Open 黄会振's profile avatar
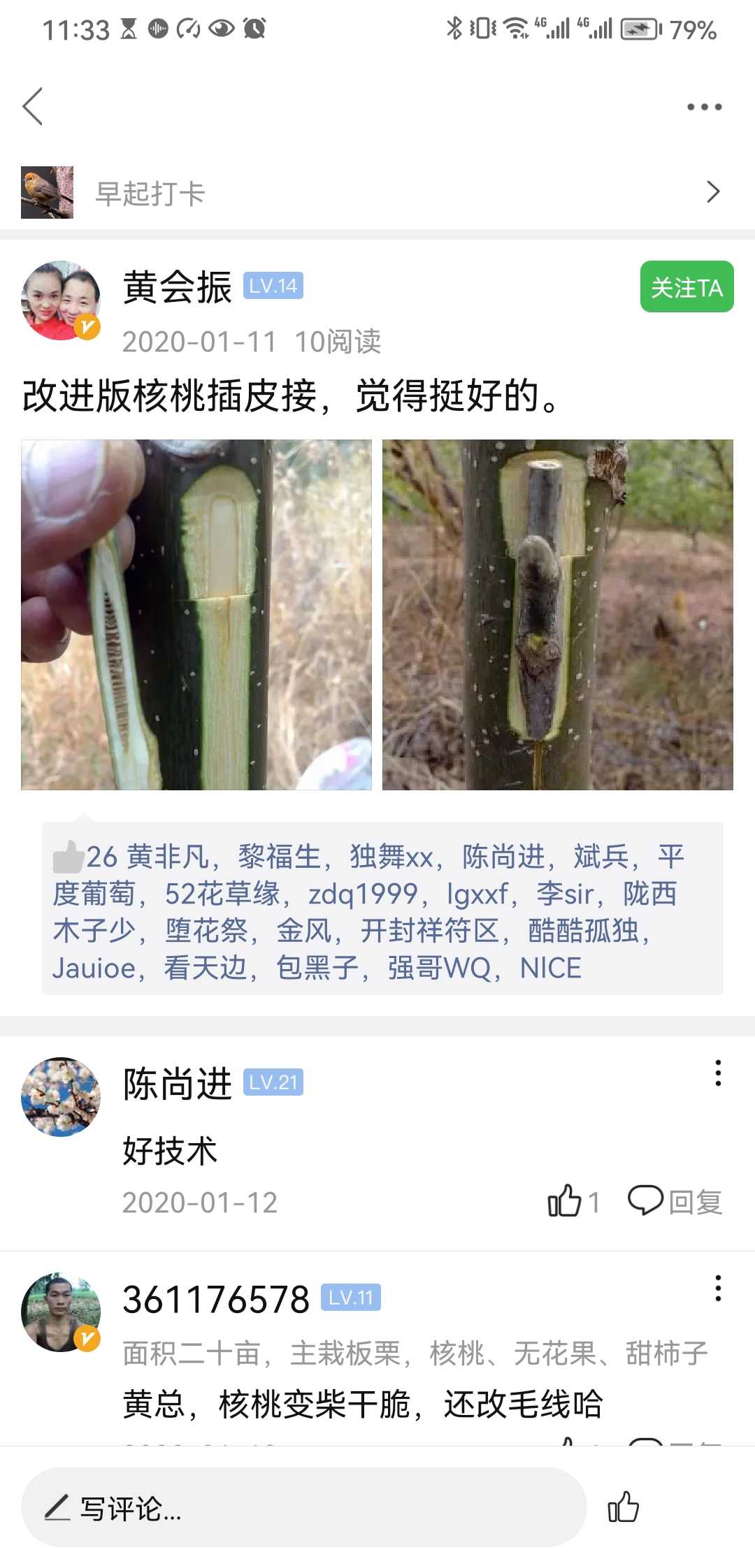 62,300
